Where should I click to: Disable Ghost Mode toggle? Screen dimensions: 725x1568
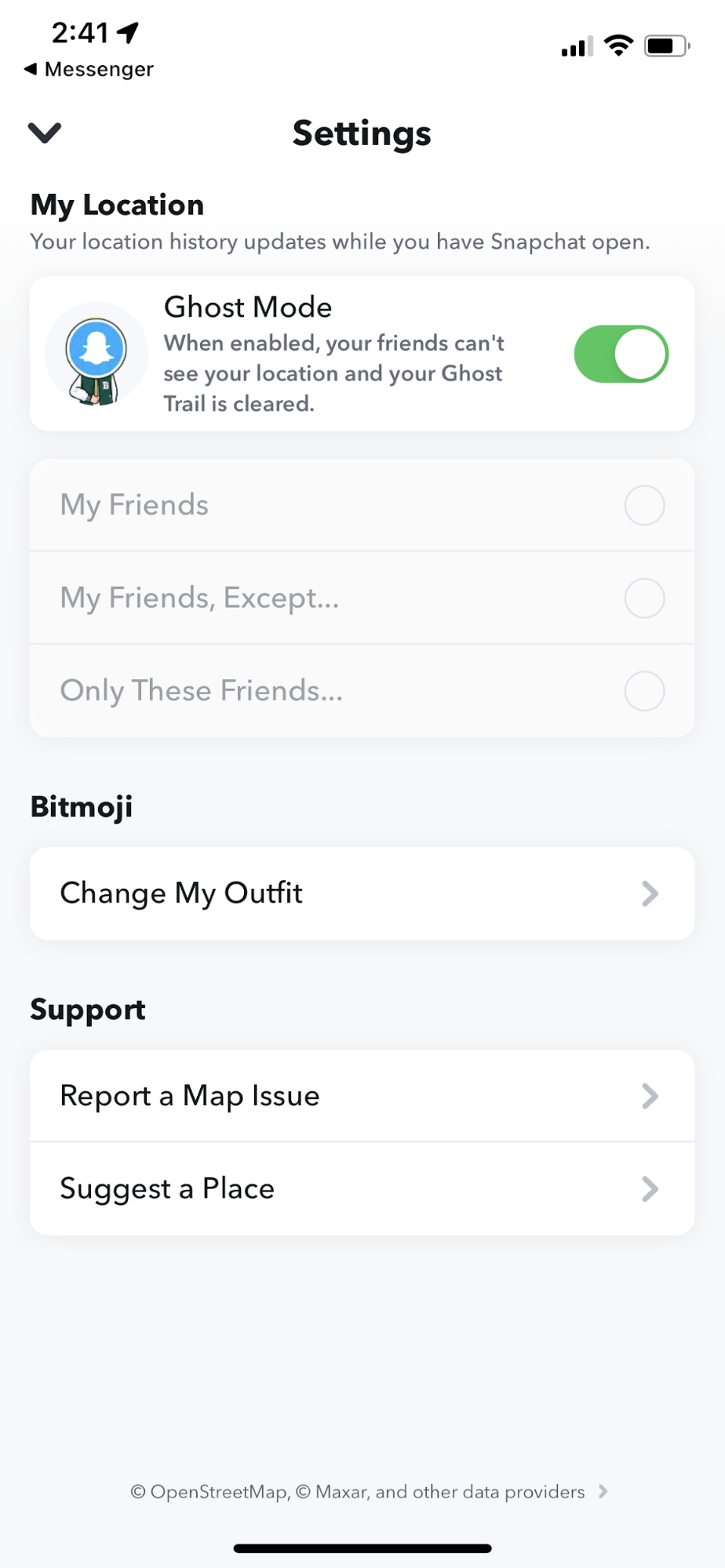(x=621, y=354)
